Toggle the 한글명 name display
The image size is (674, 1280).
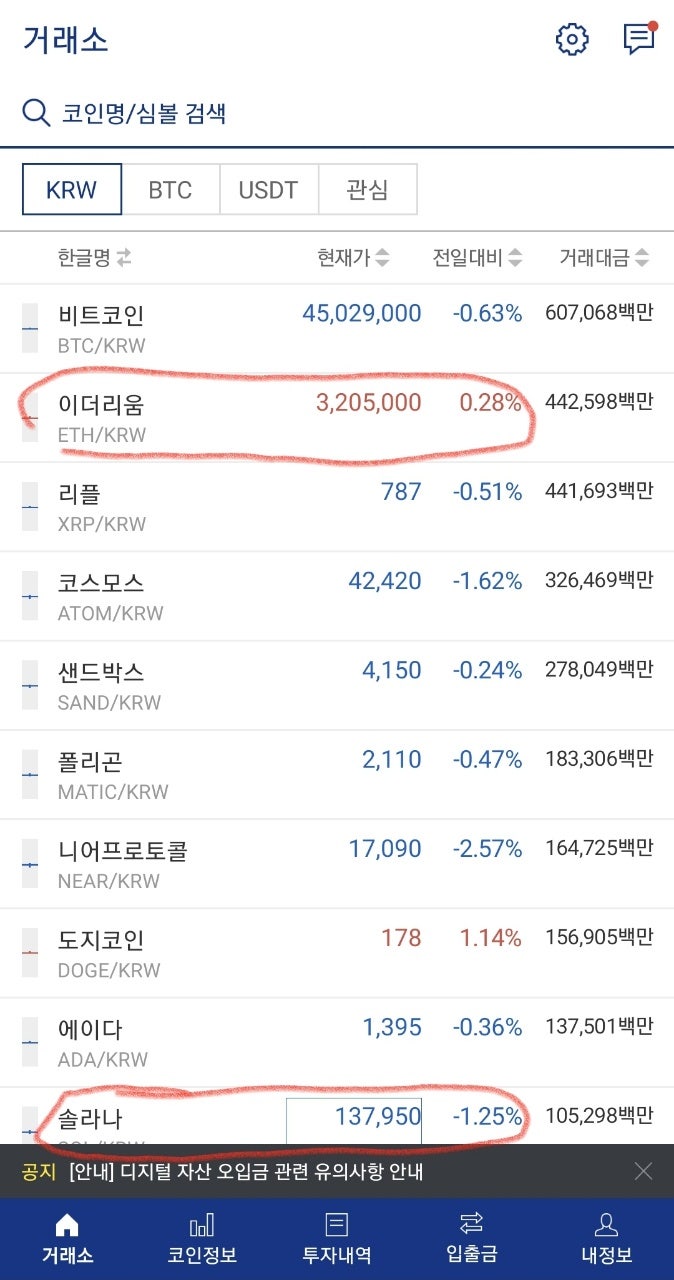(x=95, y=258)
